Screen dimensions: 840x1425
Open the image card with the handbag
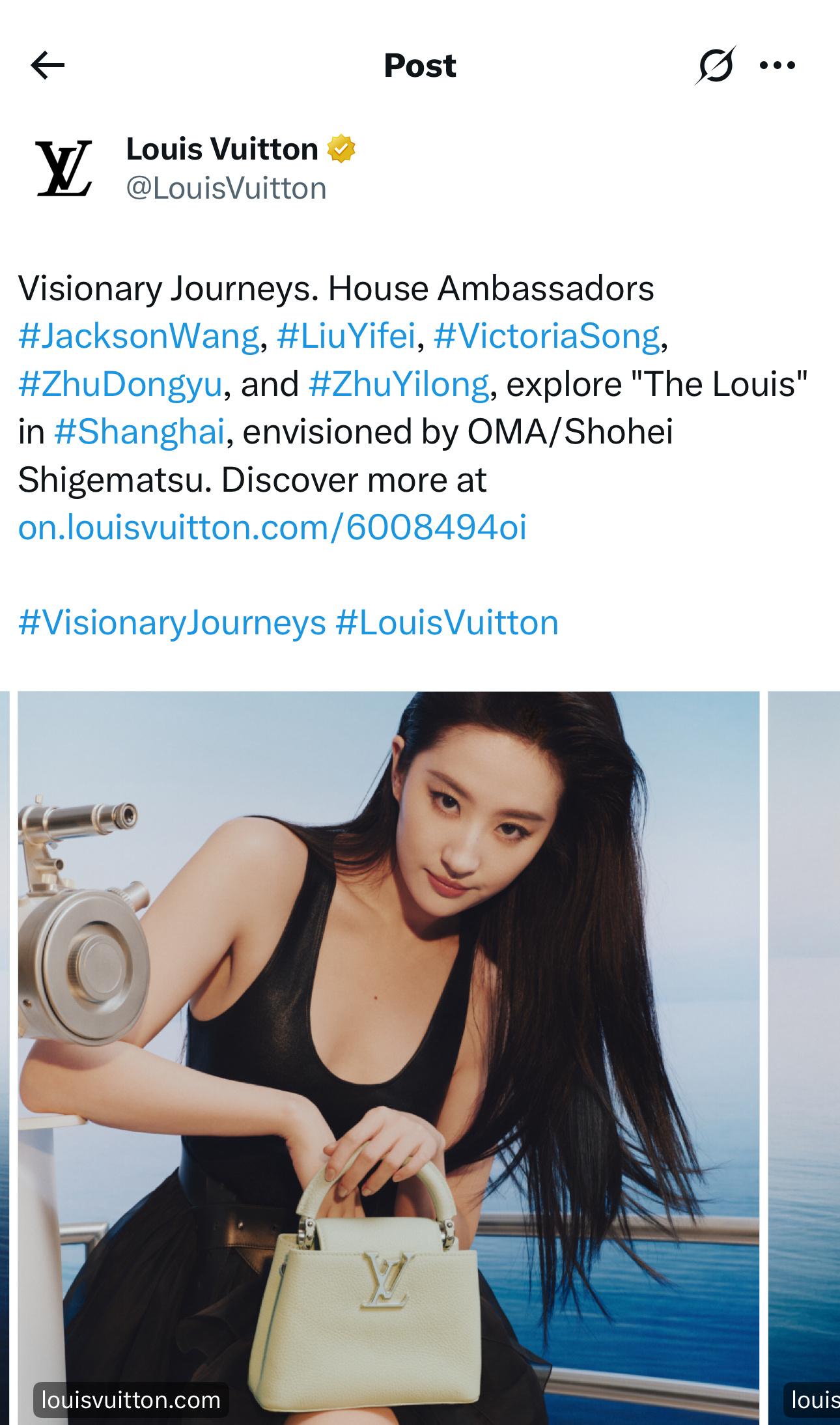point(388,1058)
